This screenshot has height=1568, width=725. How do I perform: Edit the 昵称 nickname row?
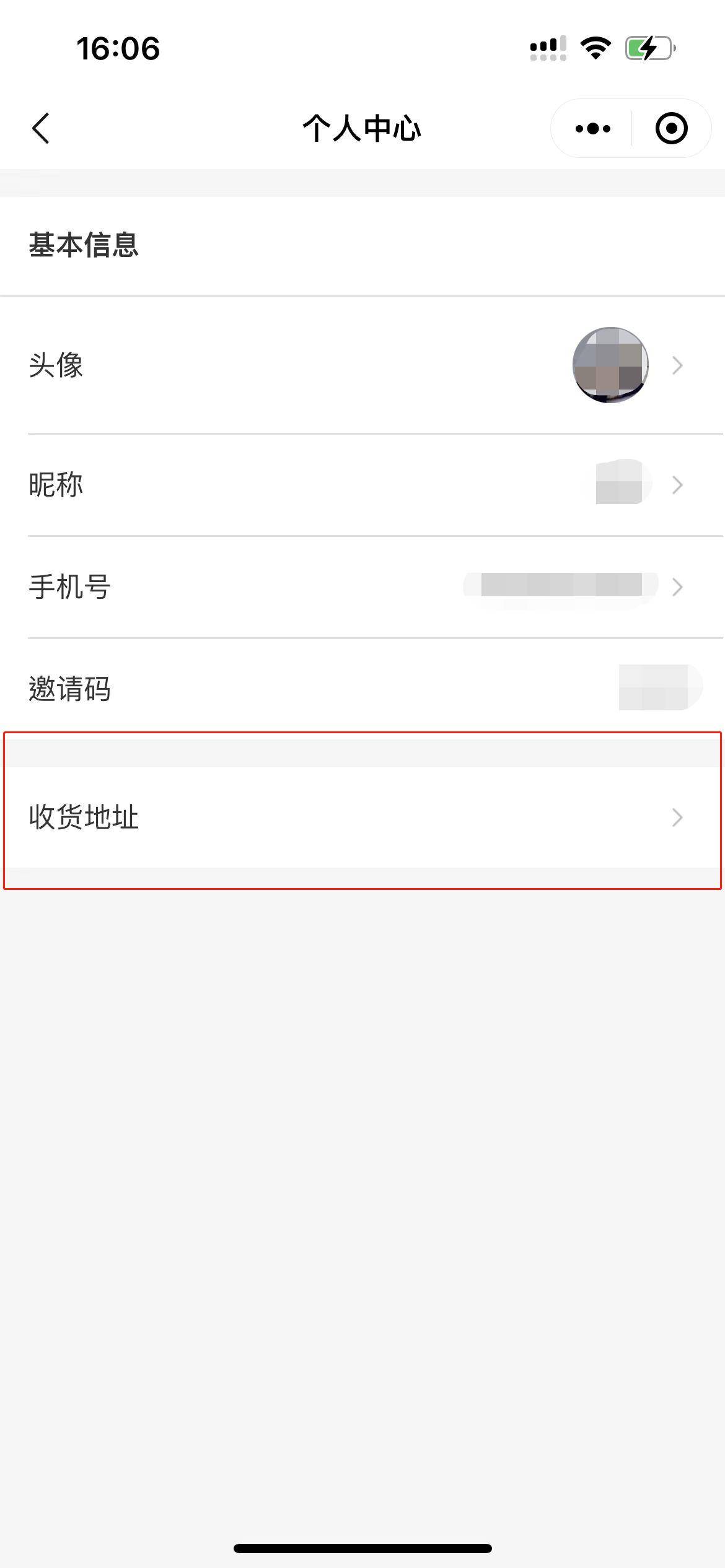point(362,485)
